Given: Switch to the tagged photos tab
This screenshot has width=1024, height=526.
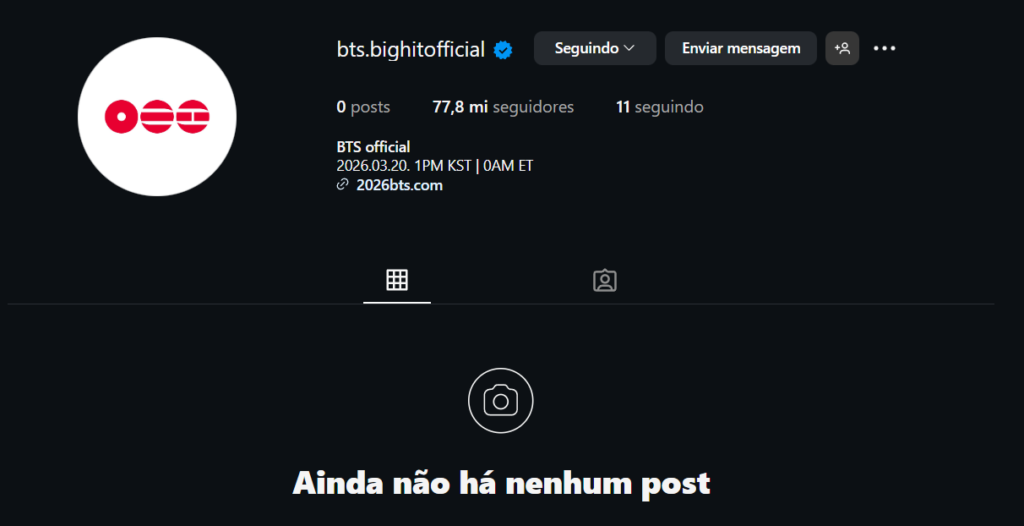Looking at the screenshot, I should (x=604, y=280).
